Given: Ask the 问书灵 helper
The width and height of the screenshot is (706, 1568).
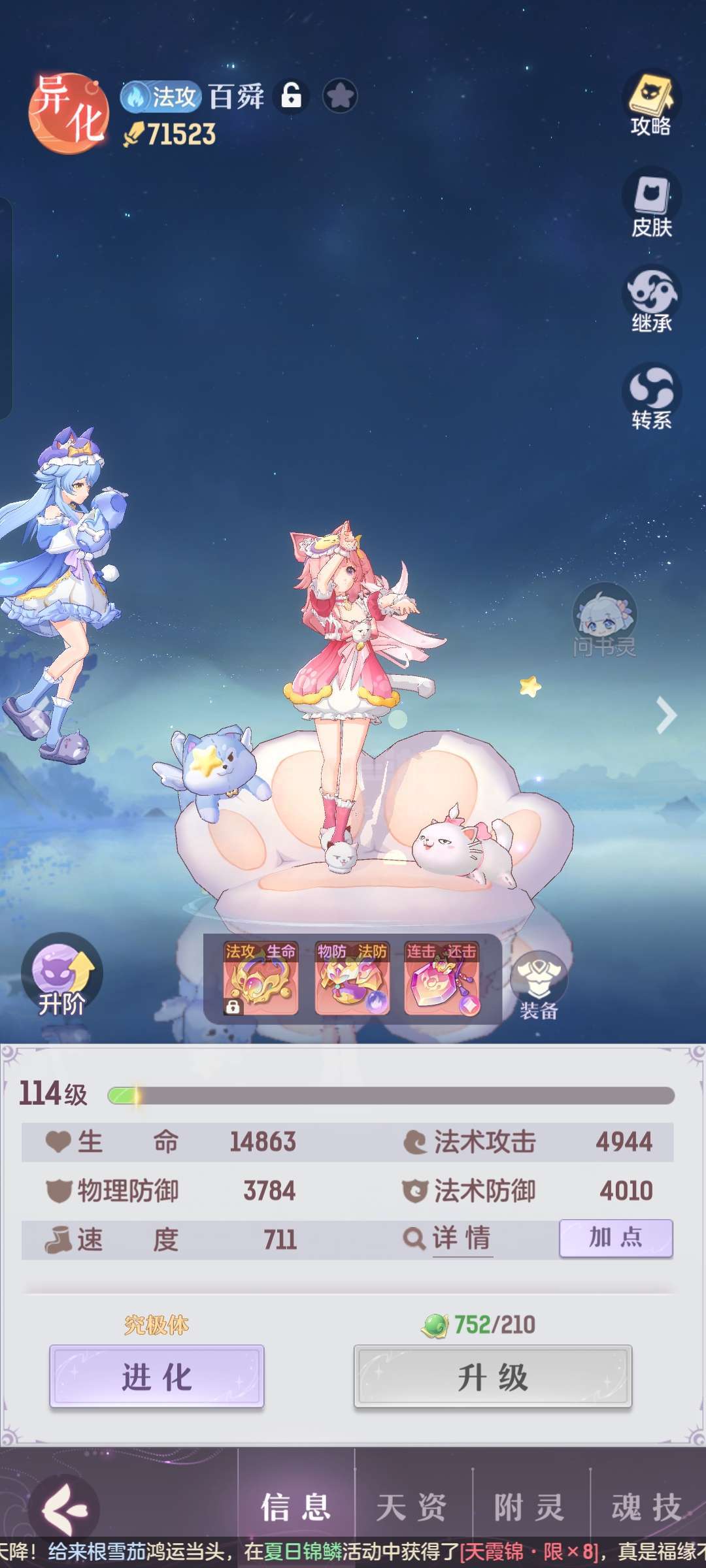Looking at the screenshot, I should pos(605,621).
